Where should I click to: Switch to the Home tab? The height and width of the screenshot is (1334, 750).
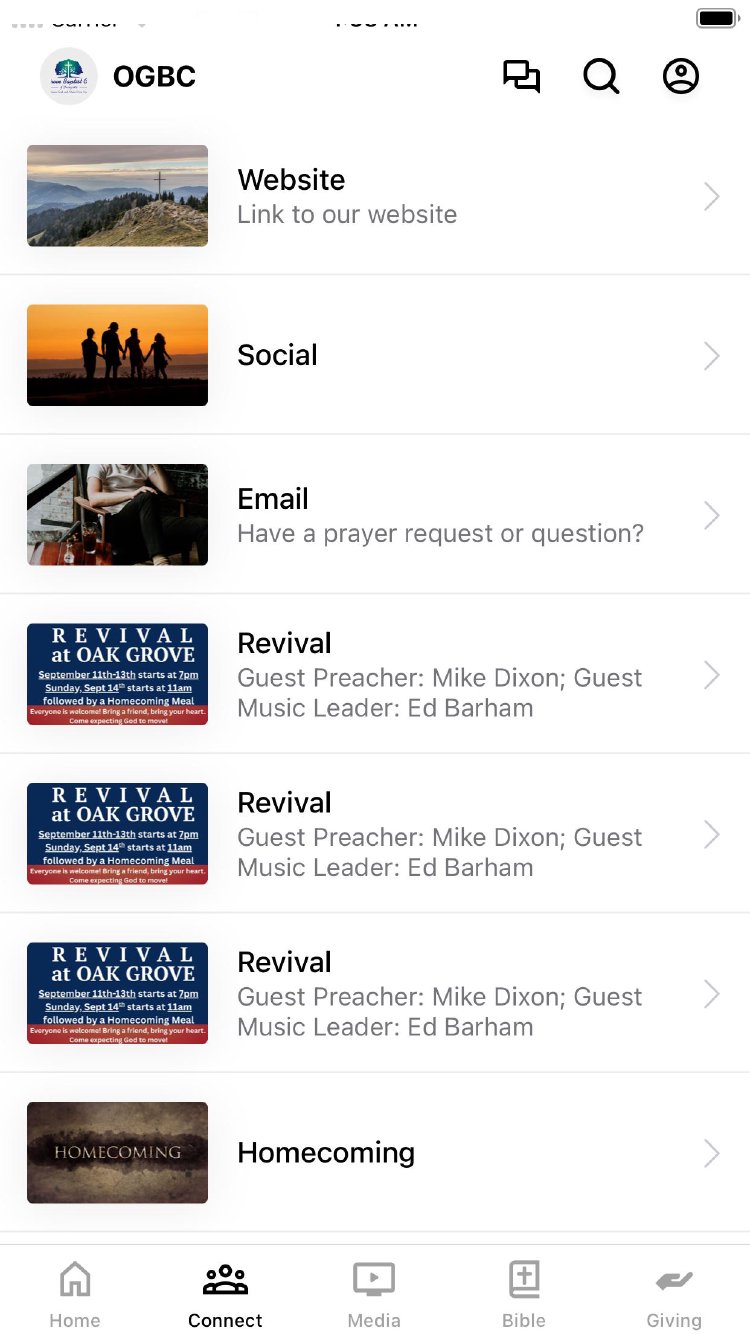pyautogui.click(x=75, y=1294)
